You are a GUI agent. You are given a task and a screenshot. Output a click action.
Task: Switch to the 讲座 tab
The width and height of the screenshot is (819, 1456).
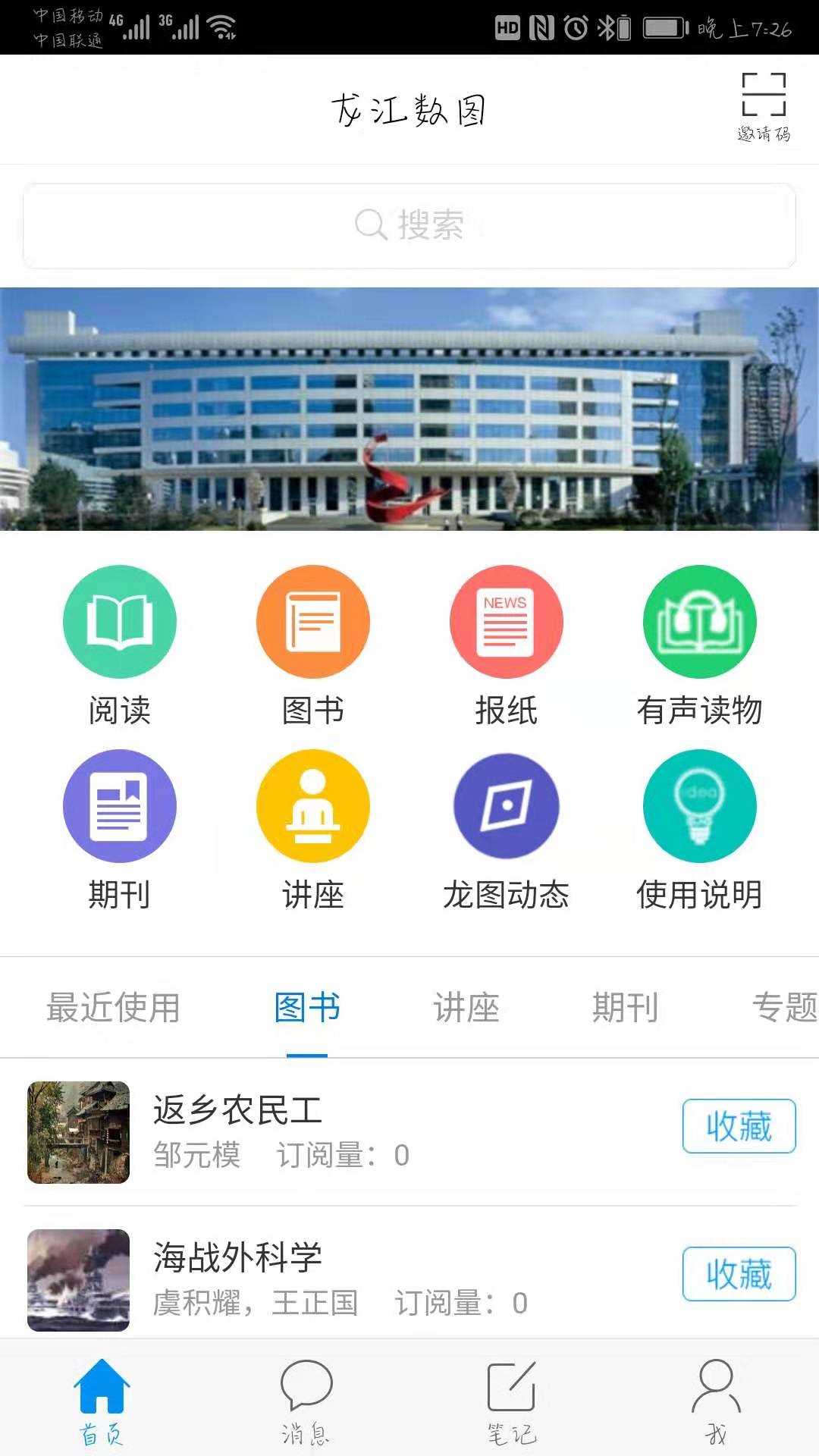coord(466,1008)
